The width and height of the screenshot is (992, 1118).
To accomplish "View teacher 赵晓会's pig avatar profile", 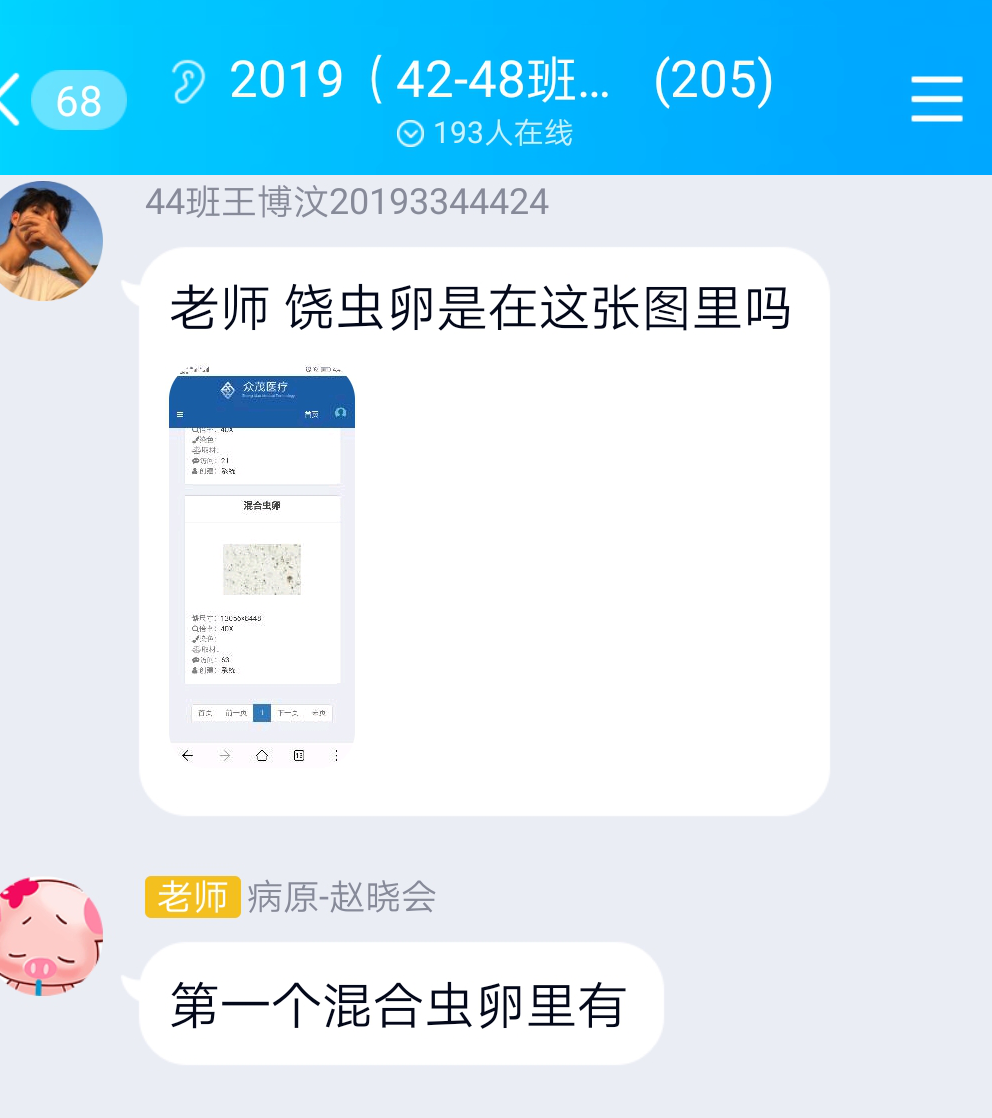I will [x=50, y=936].
